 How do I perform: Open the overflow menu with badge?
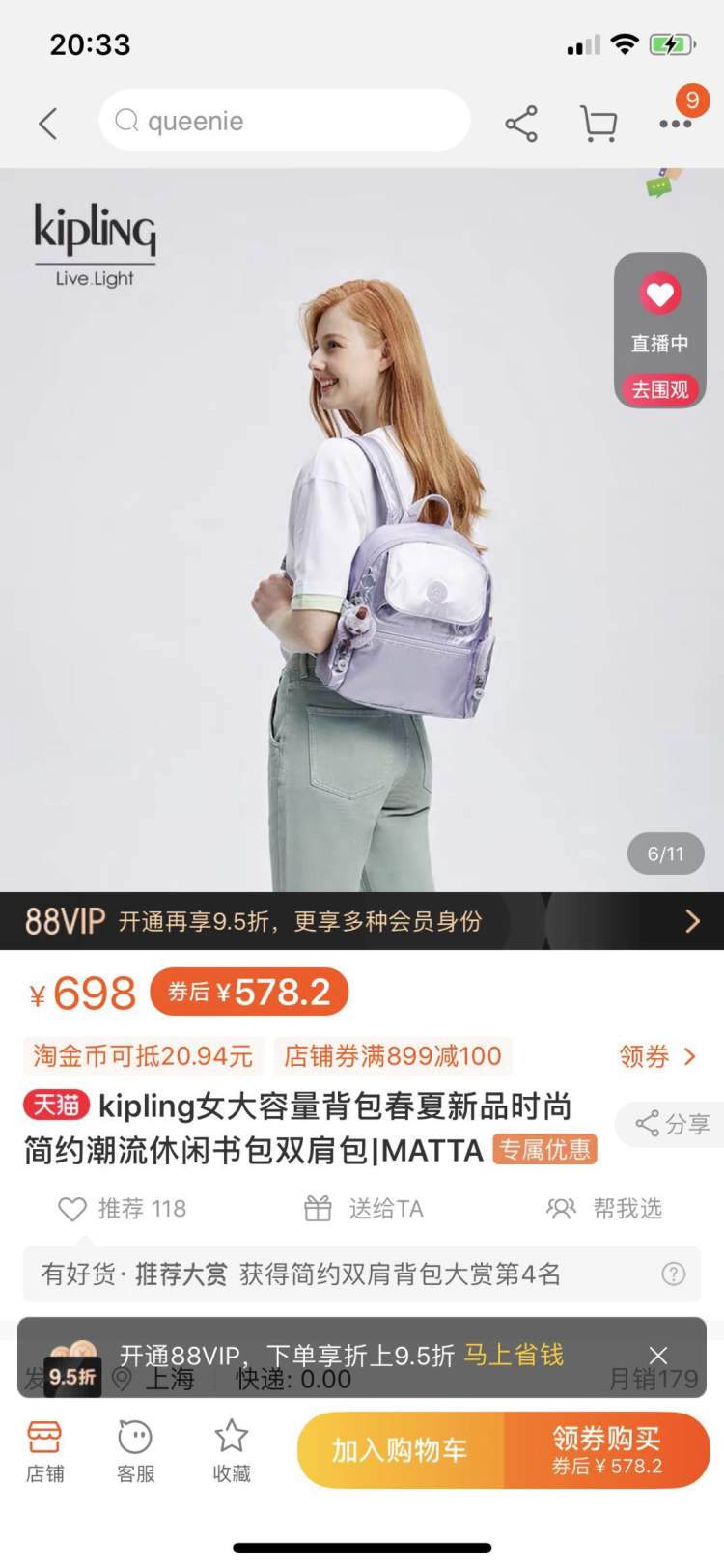point(676,123)
